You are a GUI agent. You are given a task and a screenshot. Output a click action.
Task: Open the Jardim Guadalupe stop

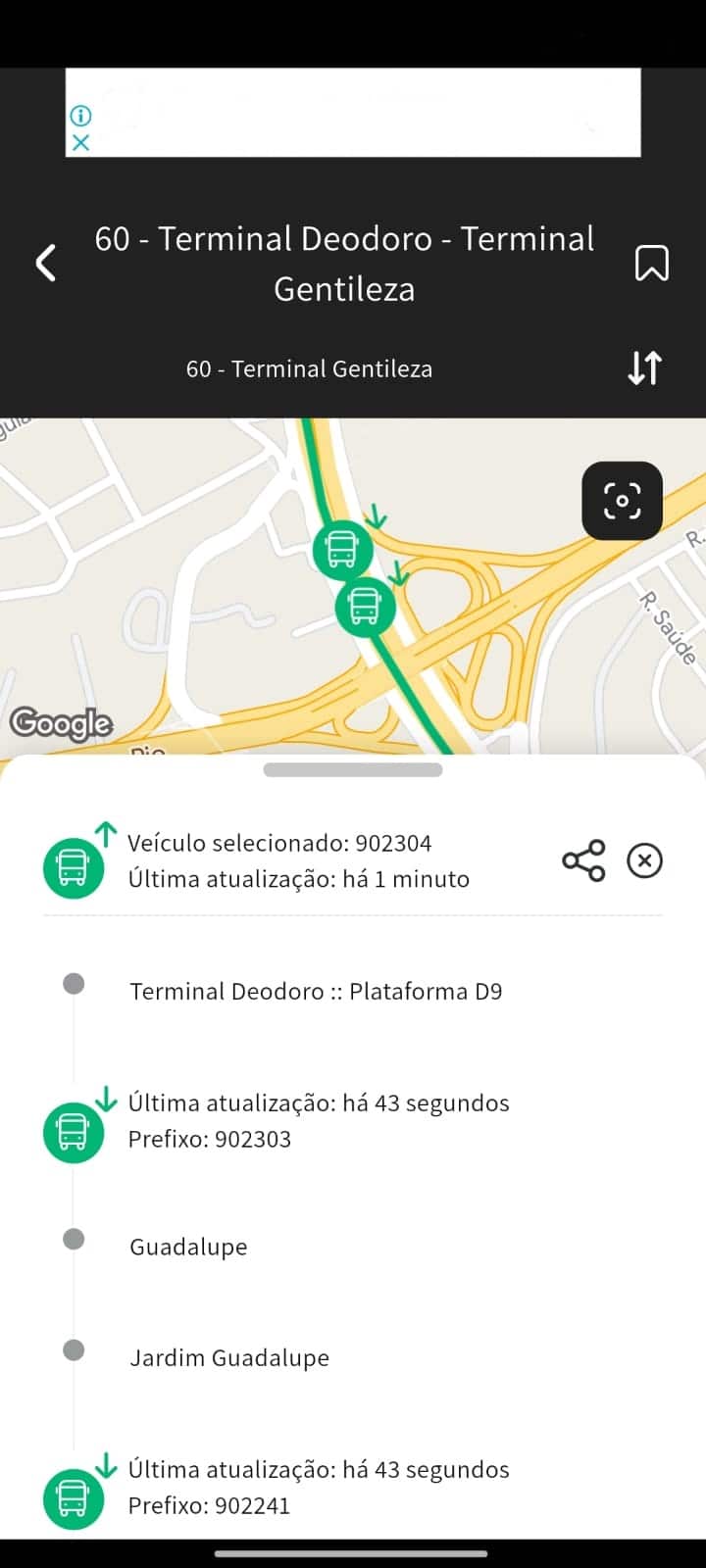point(229,1357)
